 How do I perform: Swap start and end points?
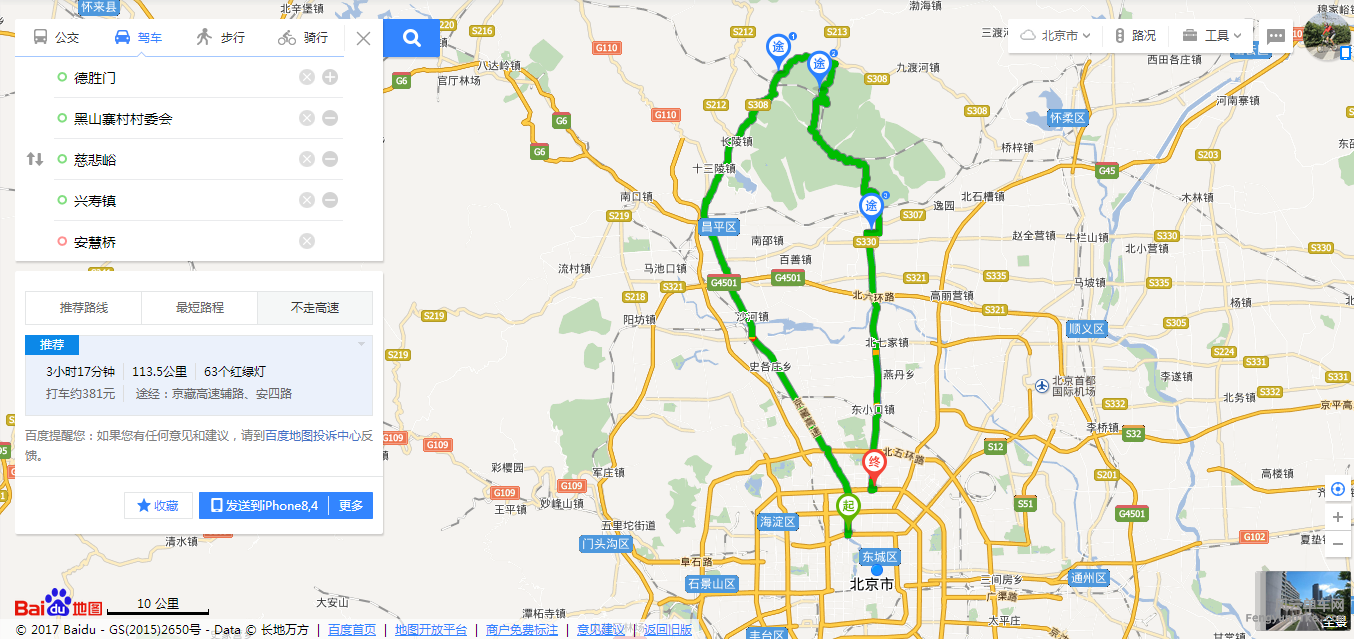coord(35,159)
